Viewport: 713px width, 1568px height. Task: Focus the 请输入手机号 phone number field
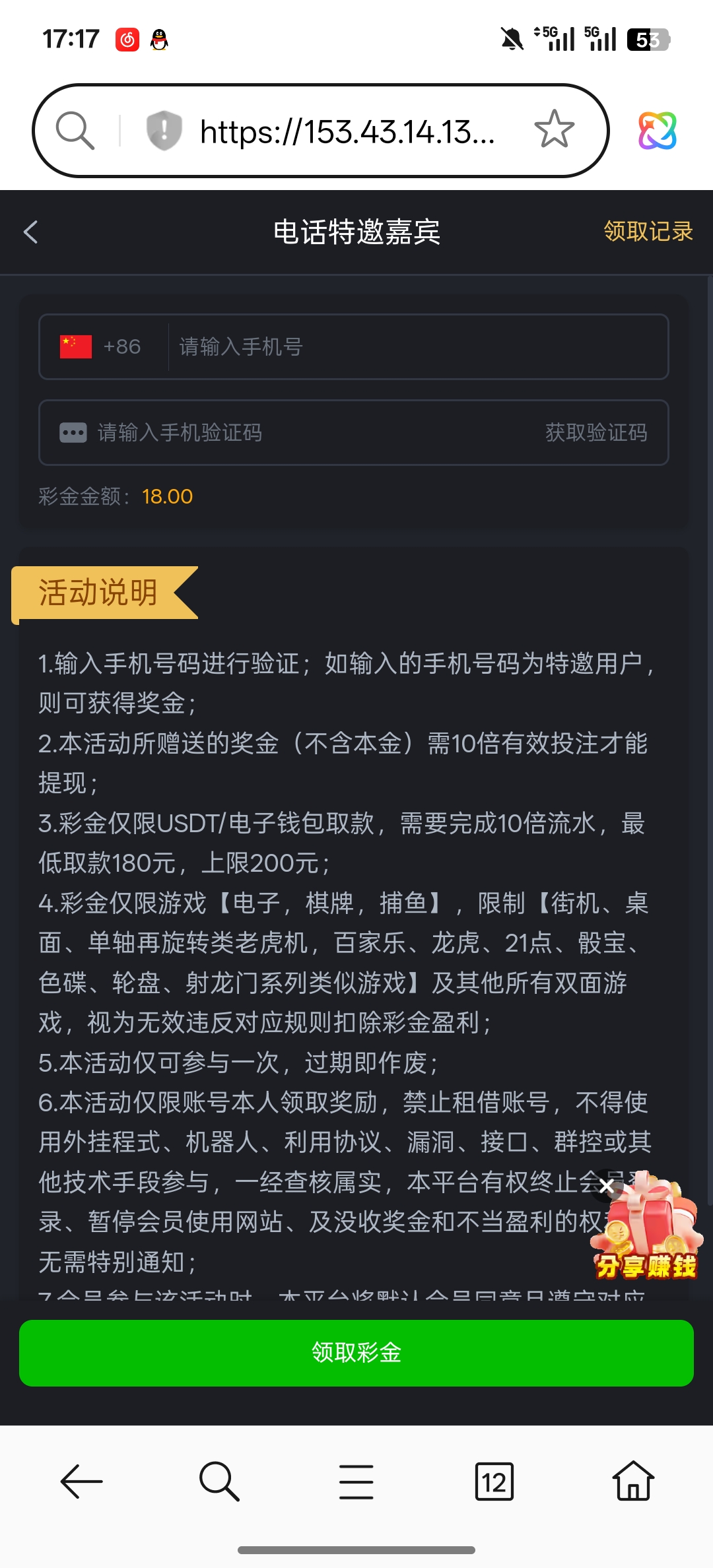(416, 346)
